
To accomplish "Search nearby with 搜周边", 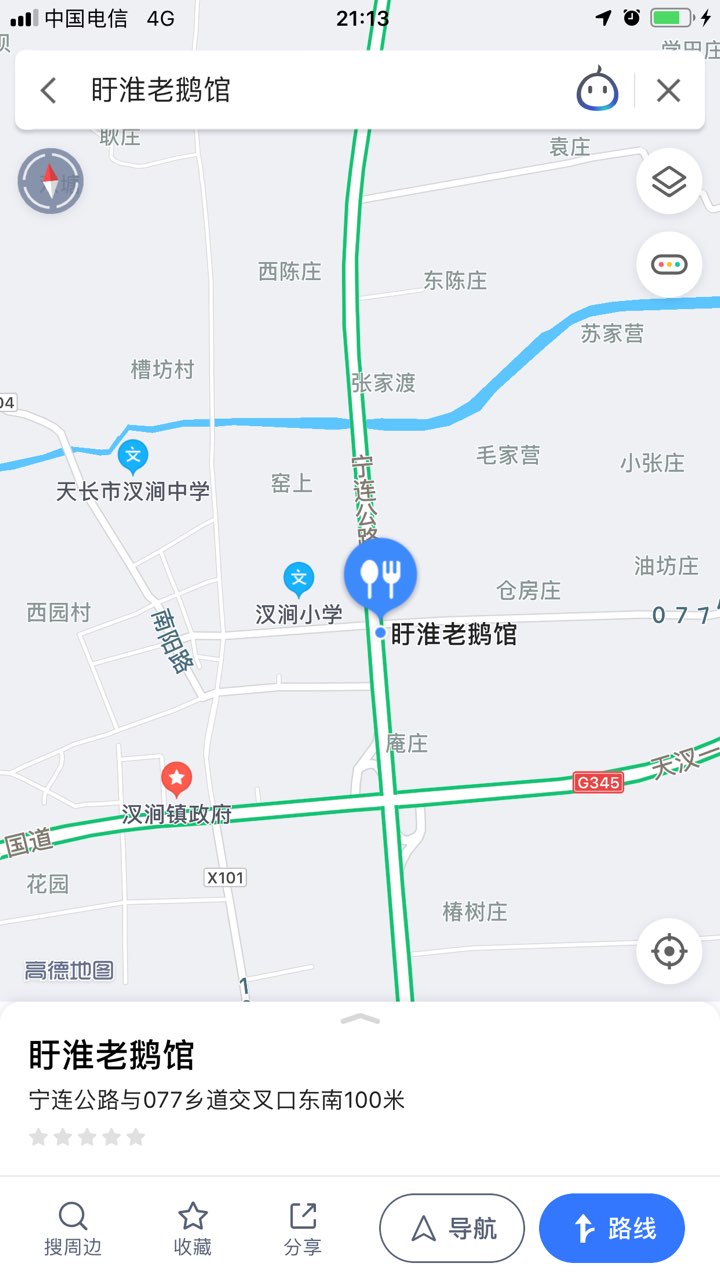I will (73, 1229).
